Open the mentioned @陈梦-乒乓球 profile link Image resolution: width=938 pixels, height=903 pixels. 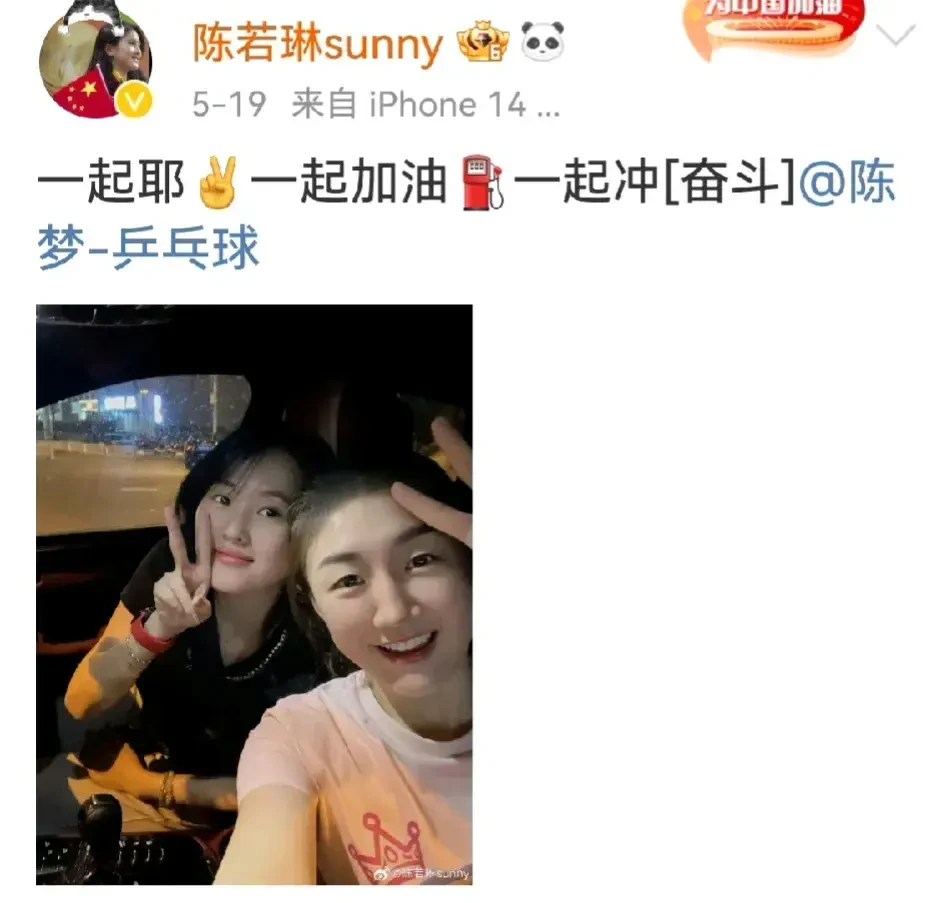pos(148,247)
